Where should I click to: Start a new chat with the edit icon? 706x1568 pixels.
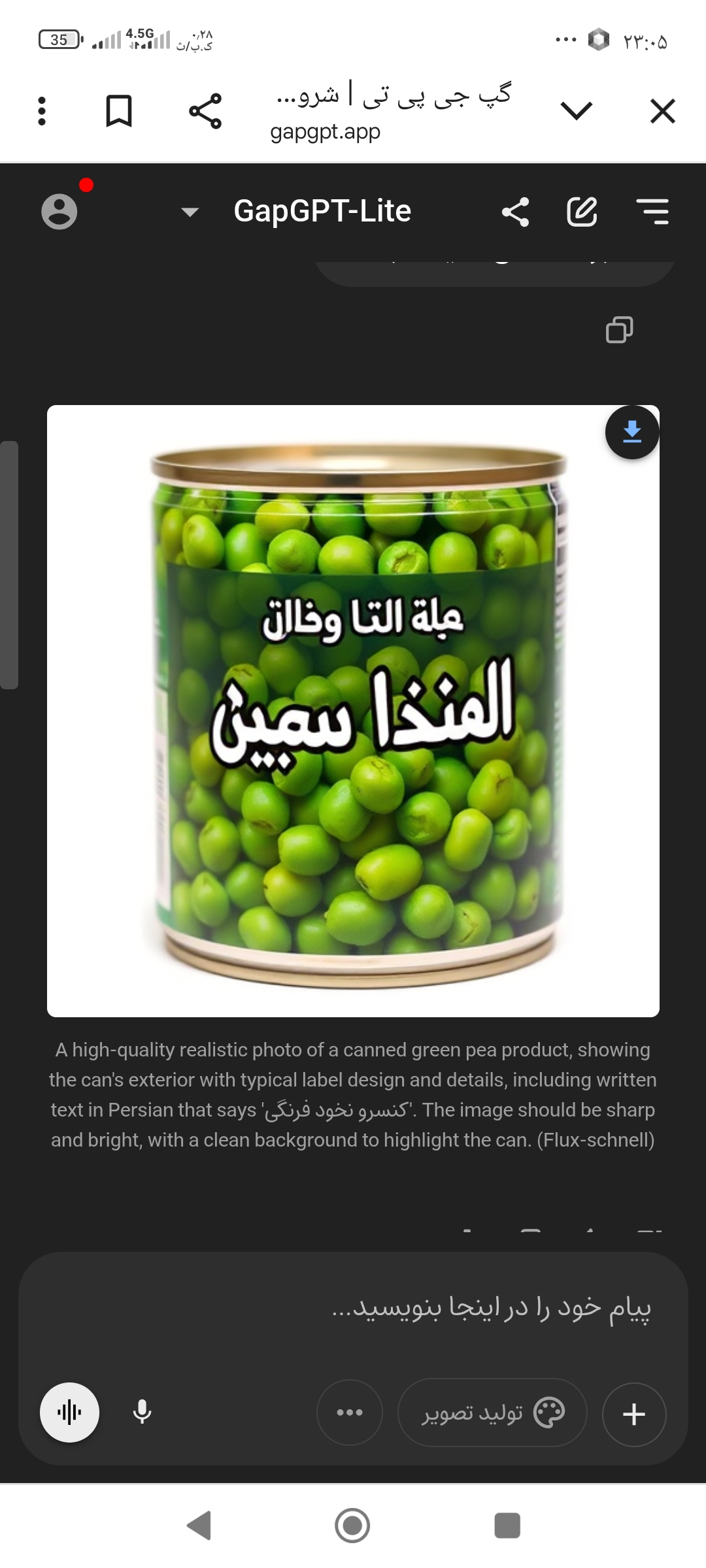[582, 212]
